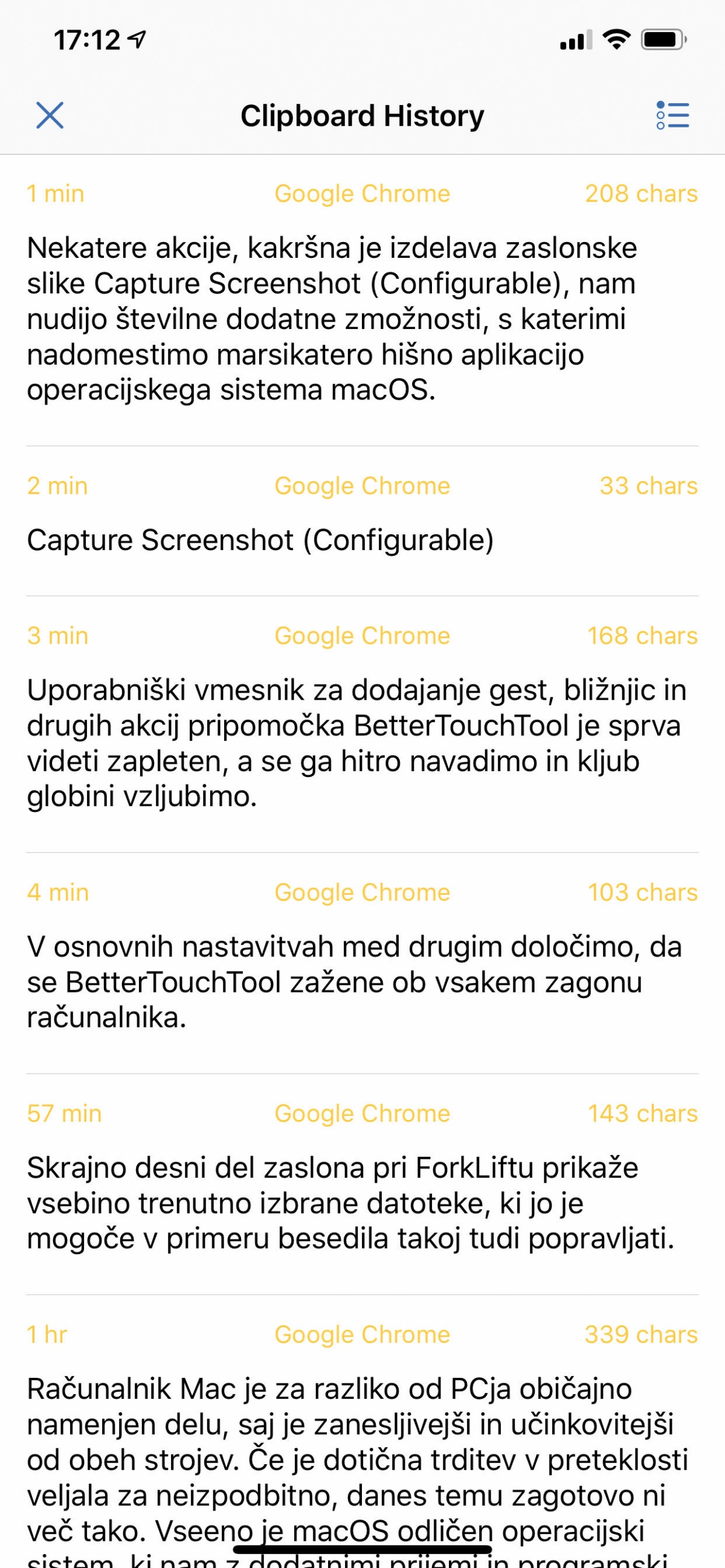Select the 'Capture Screenshot (Configurable)' clip

(x=362, y=521)
